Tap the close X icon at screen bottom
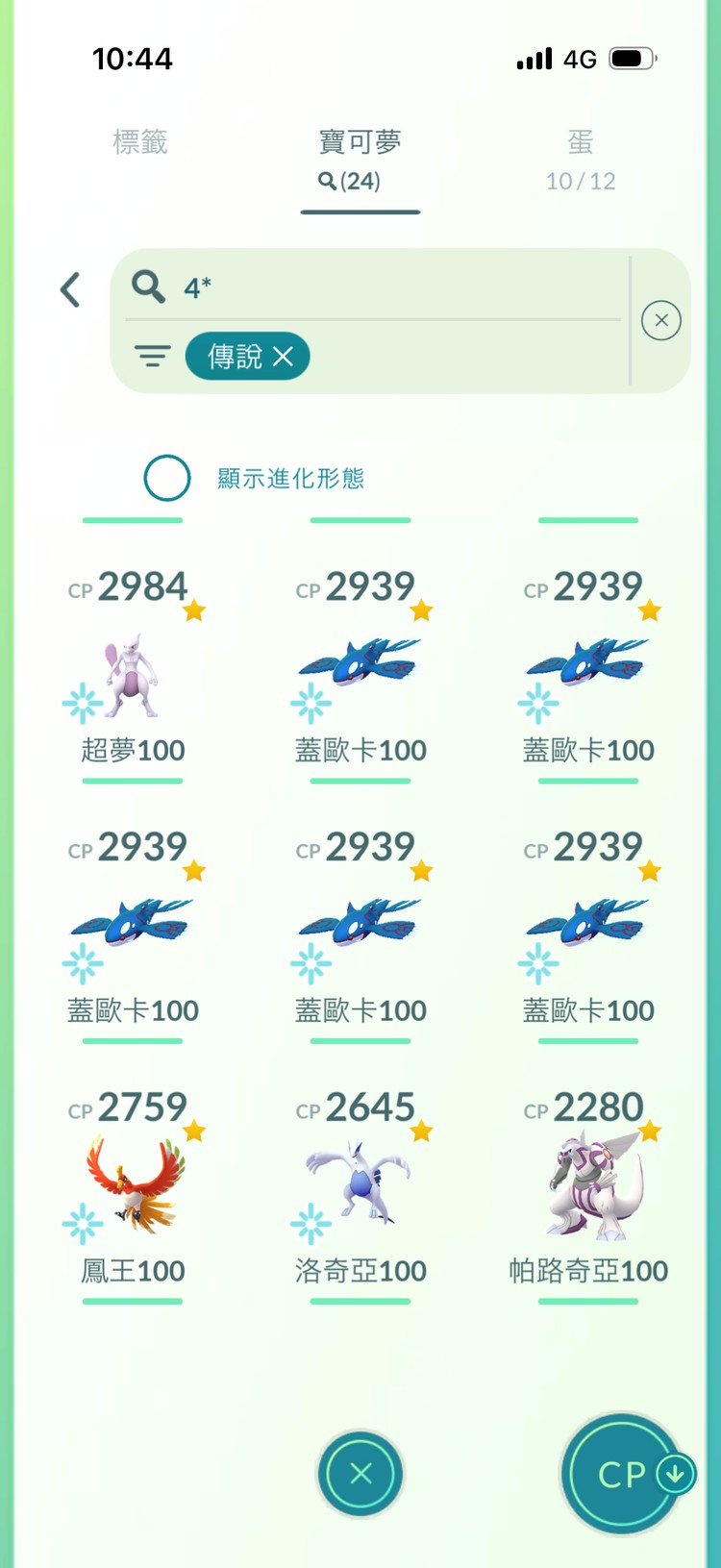The width and height of the screenshot is (721, 1568). 360,1474
